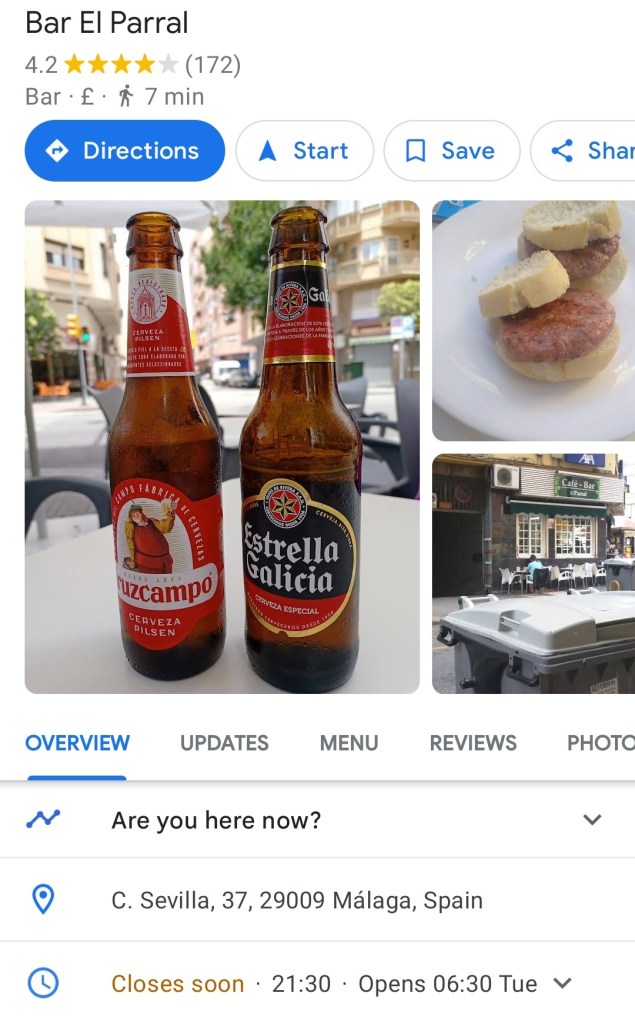Switch to the Updates tab

[x=224, y=743]
